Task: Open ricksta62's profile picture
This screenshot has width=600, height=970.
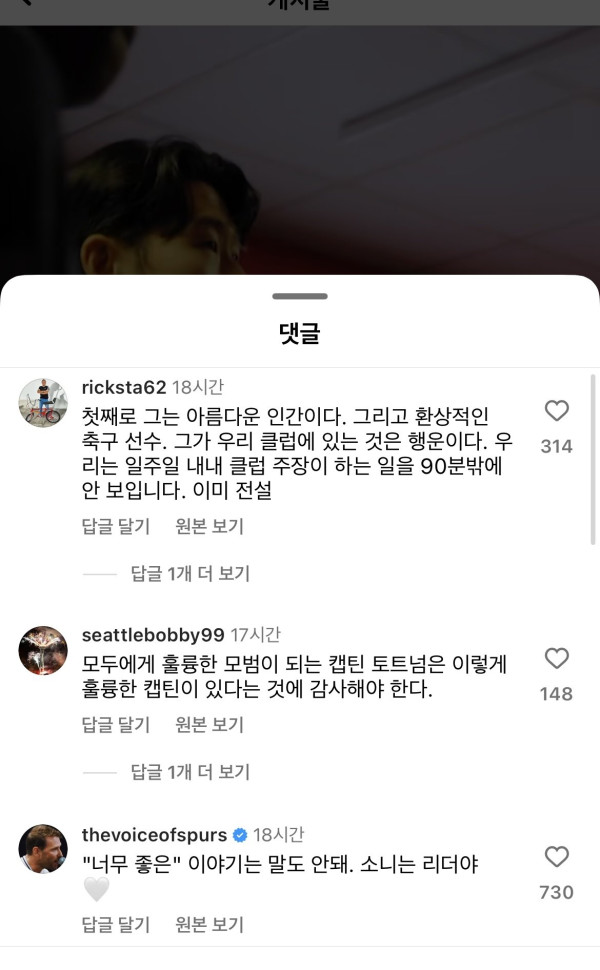Action: tap(43, 402)
